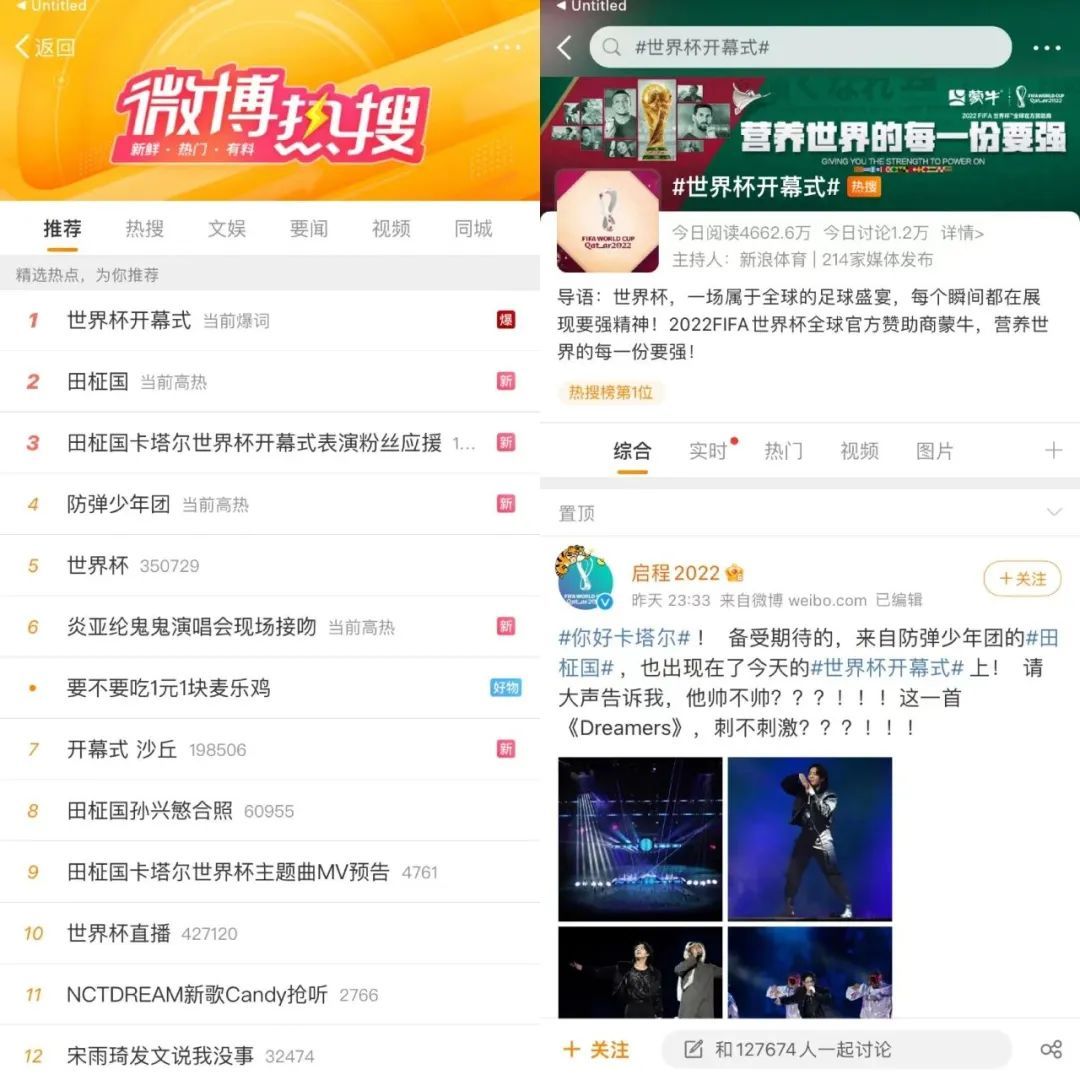Open trending topic 宋雨琦发文说我没事
This screenshot has height=1080, width=1080.
tap(160, 1055)
